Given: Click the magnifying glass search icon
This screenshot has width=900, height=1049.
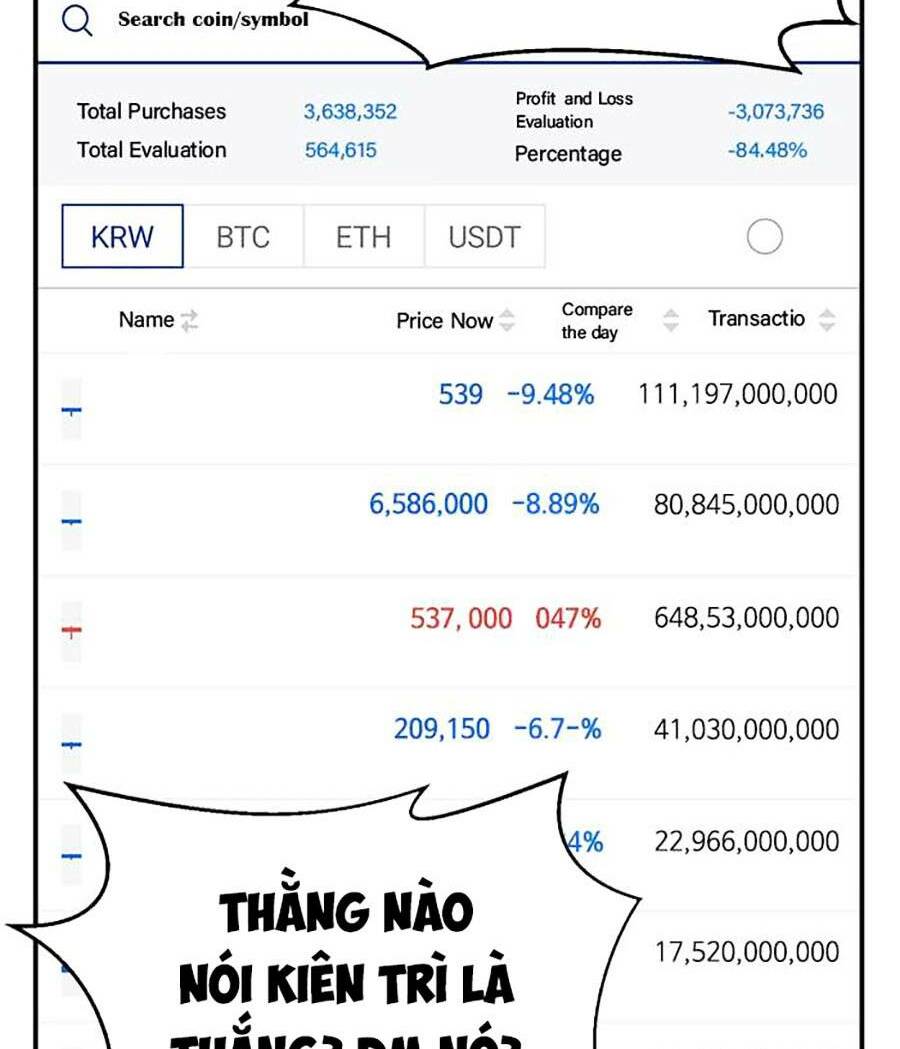Looking at the screenshot, I should 77,19.
